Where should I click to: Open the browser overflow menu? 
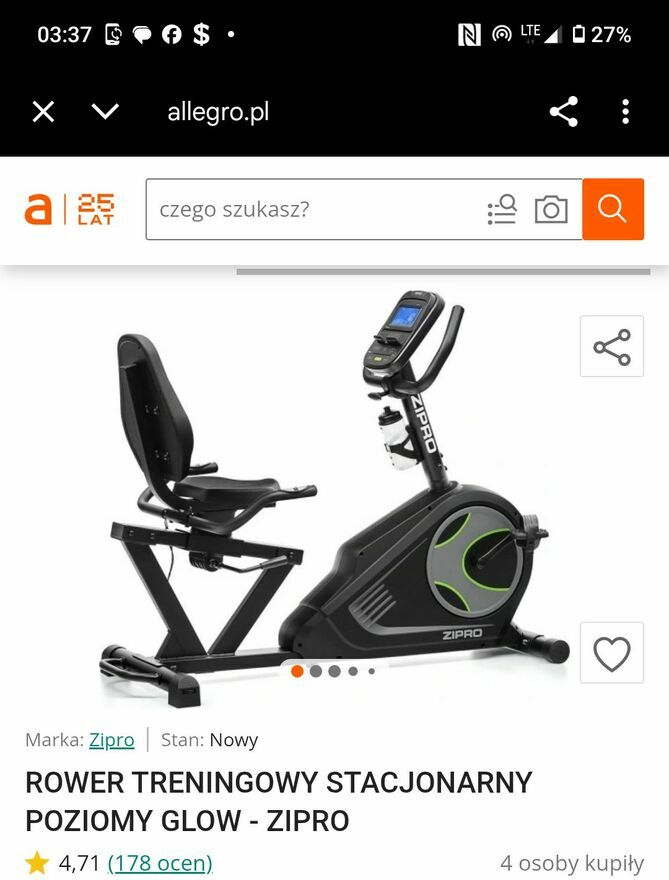[626, 112]
